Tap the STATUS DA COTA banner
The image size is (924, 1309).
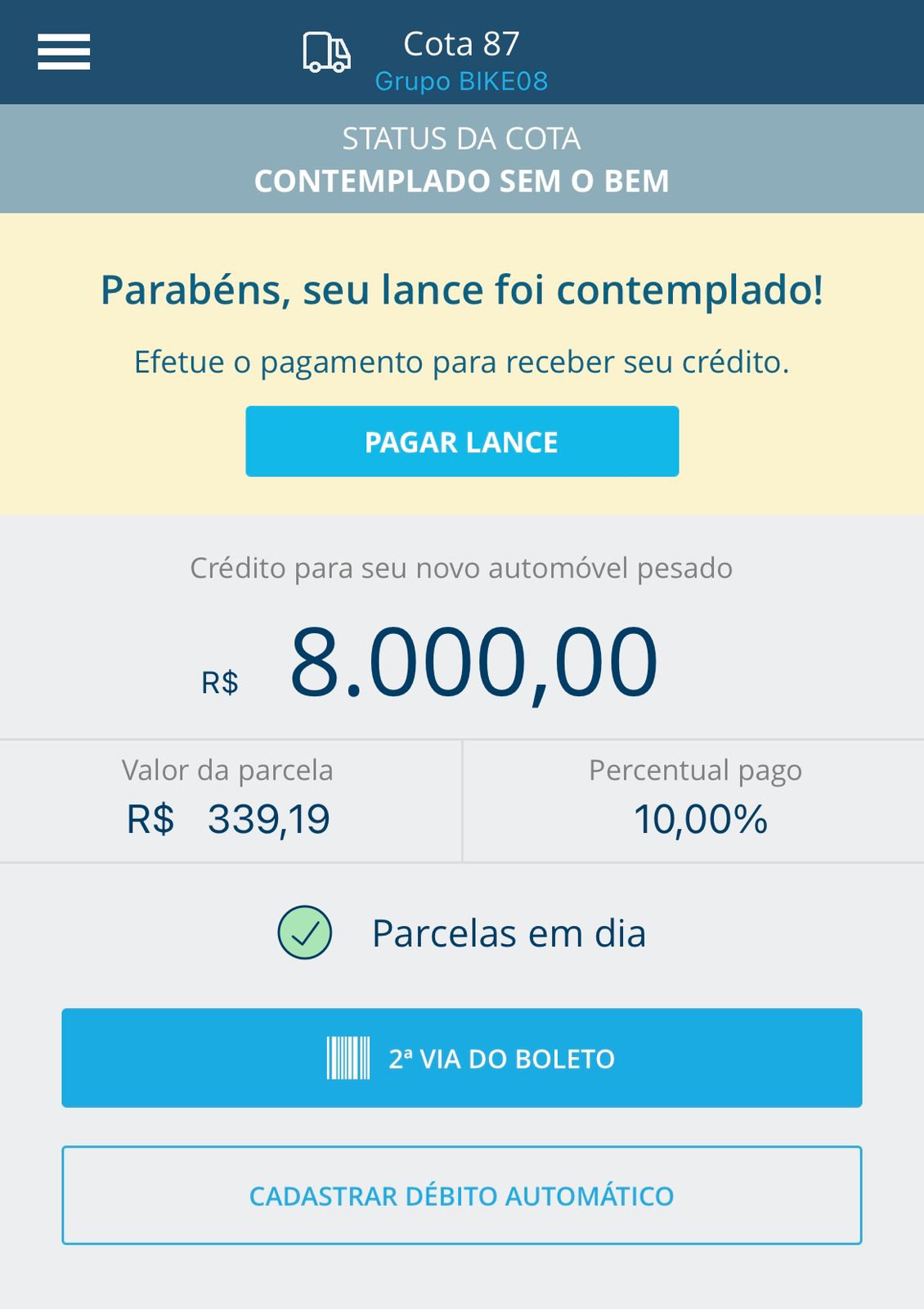pyautogui.click(x=462, y=137)
